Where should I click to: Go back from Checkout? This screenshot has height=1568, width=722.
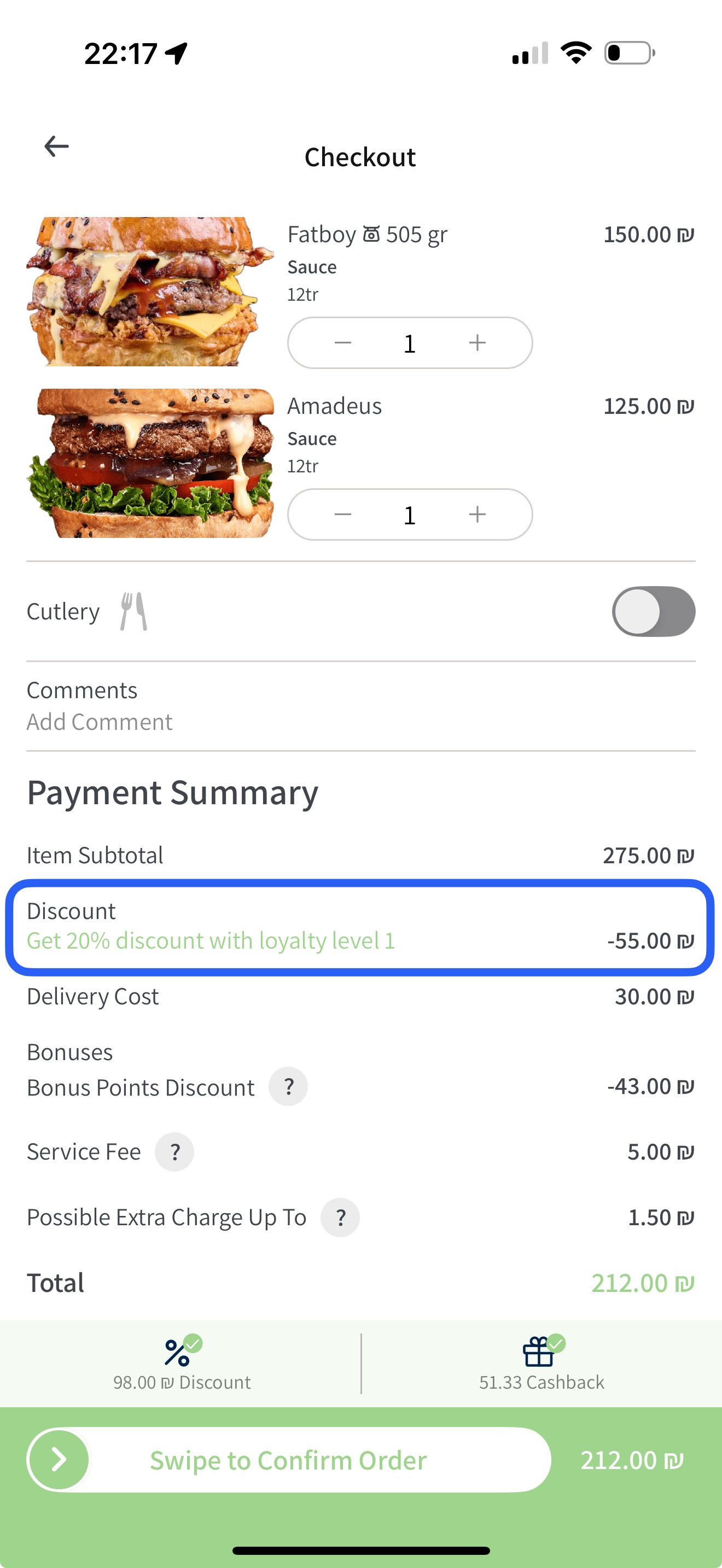pos(57,147)
